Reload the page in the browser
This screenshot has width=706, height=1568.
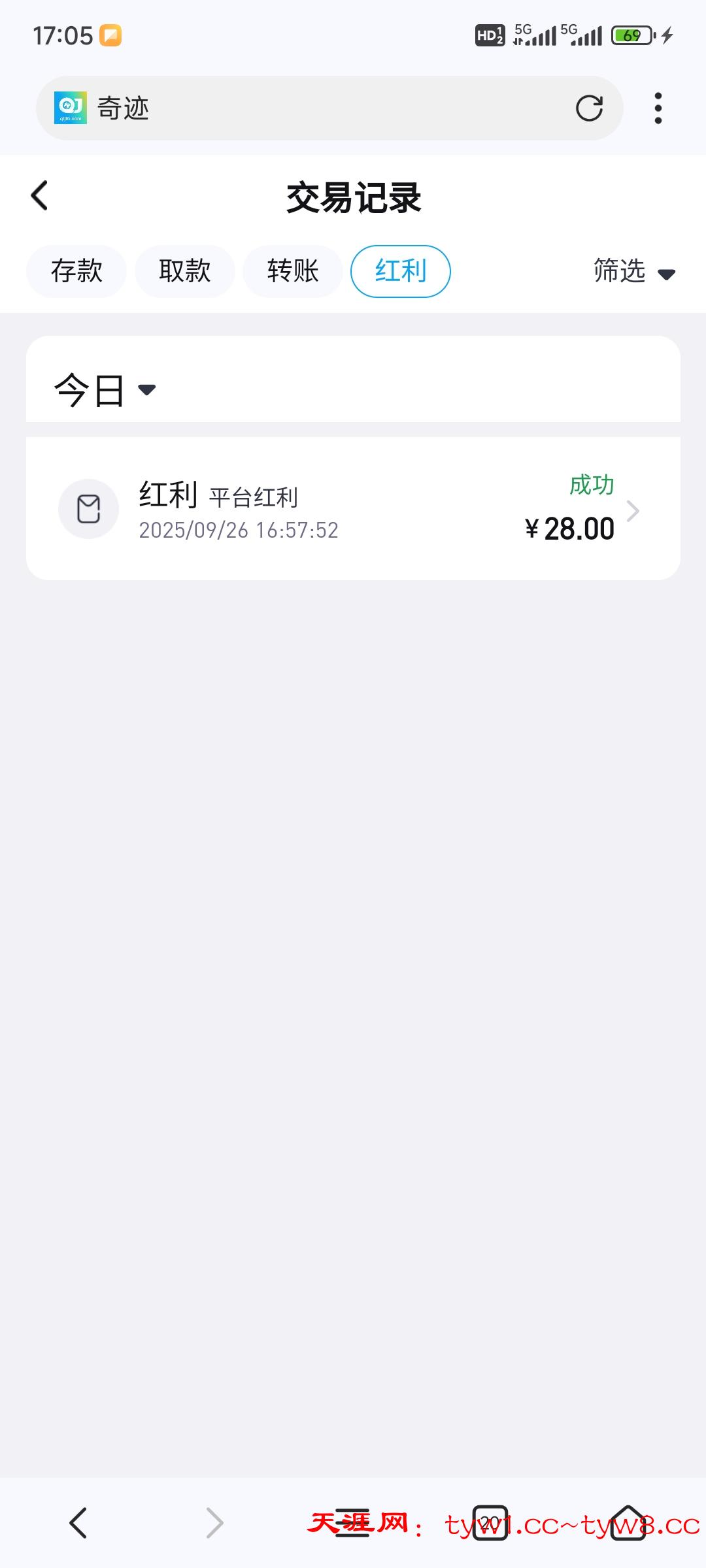589,108
